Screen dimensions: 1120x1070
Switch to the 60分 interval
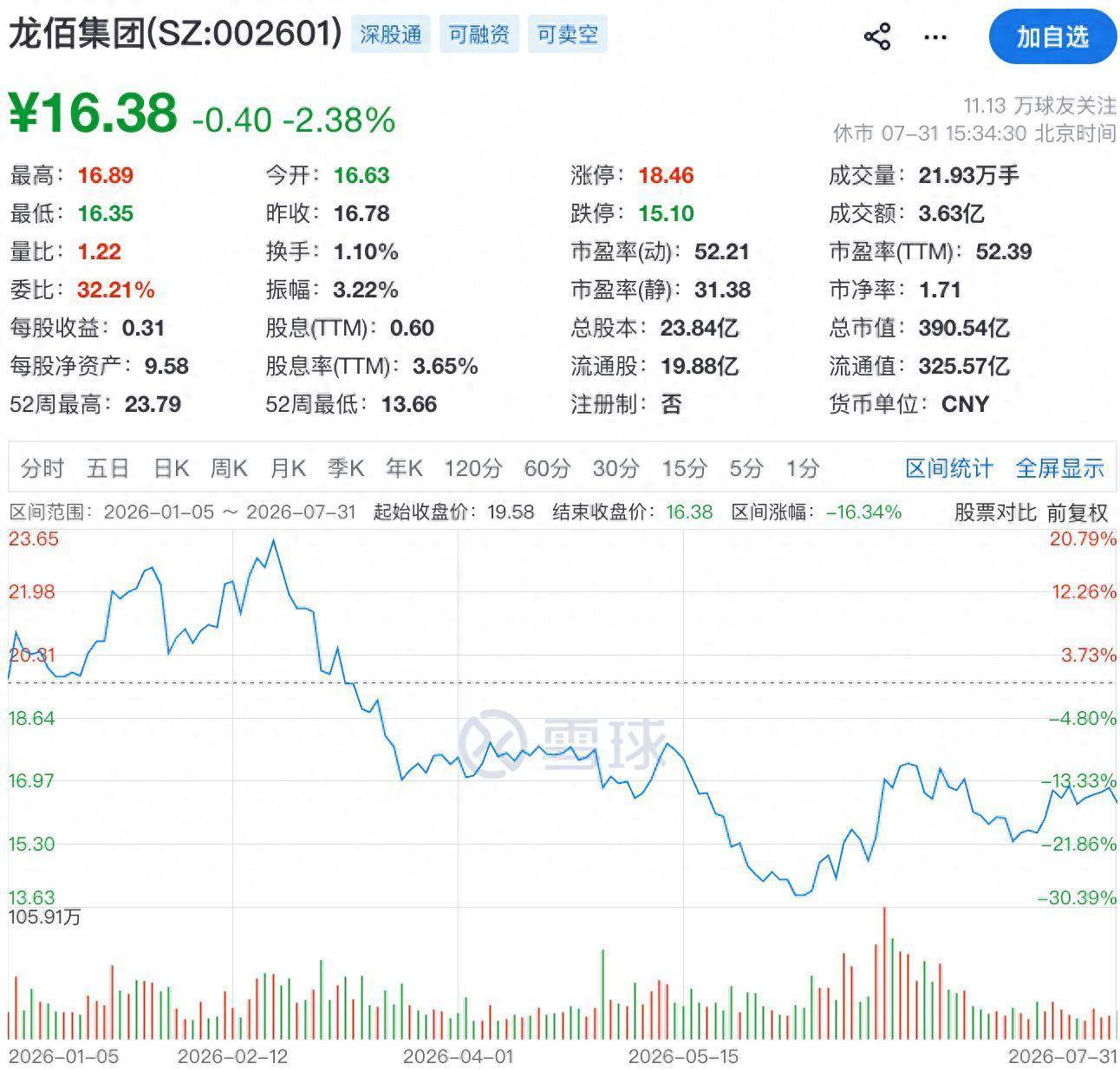pyautogui.click(x=547, y=468)
